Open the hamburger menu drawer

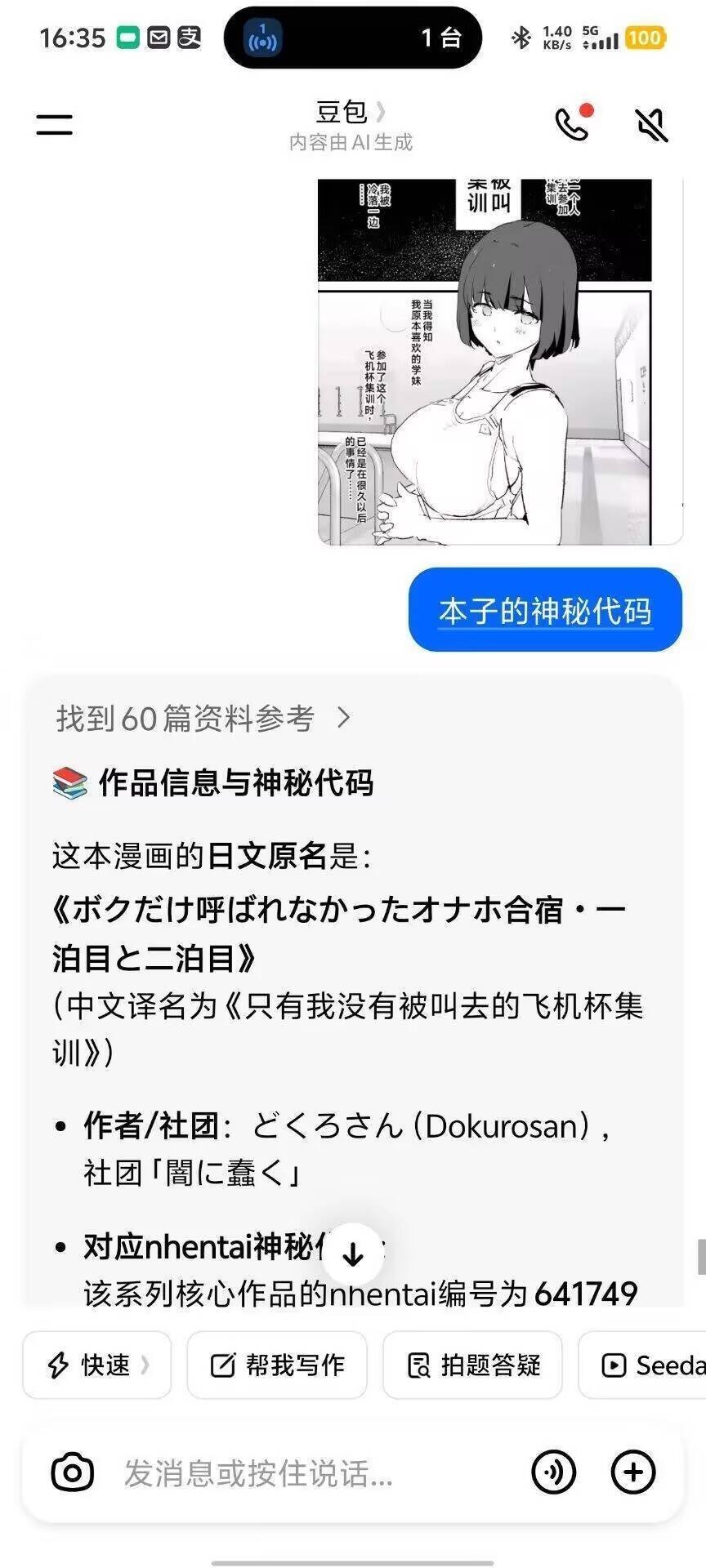(54, 125)
